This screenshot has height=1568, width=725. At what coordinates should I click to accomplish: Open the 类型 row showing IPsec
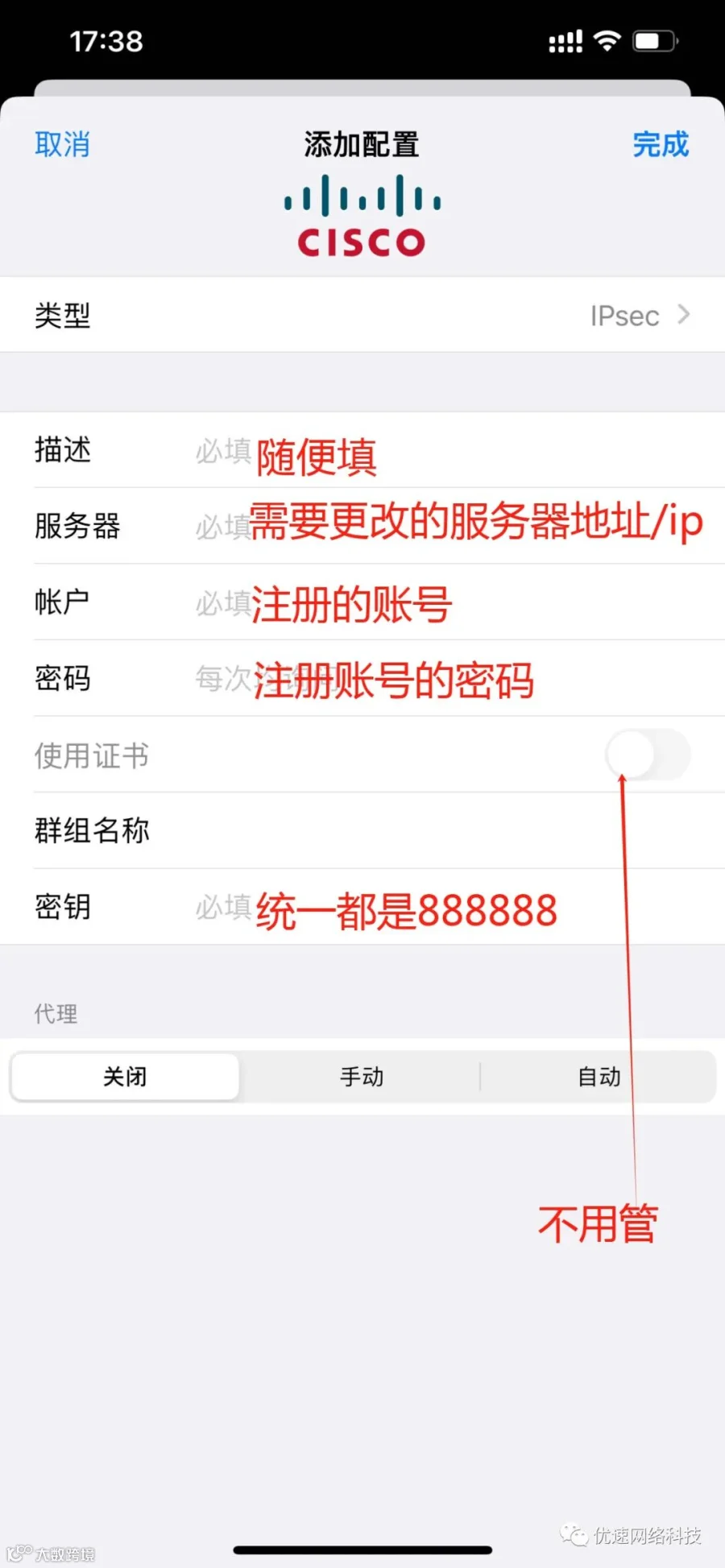362,315
